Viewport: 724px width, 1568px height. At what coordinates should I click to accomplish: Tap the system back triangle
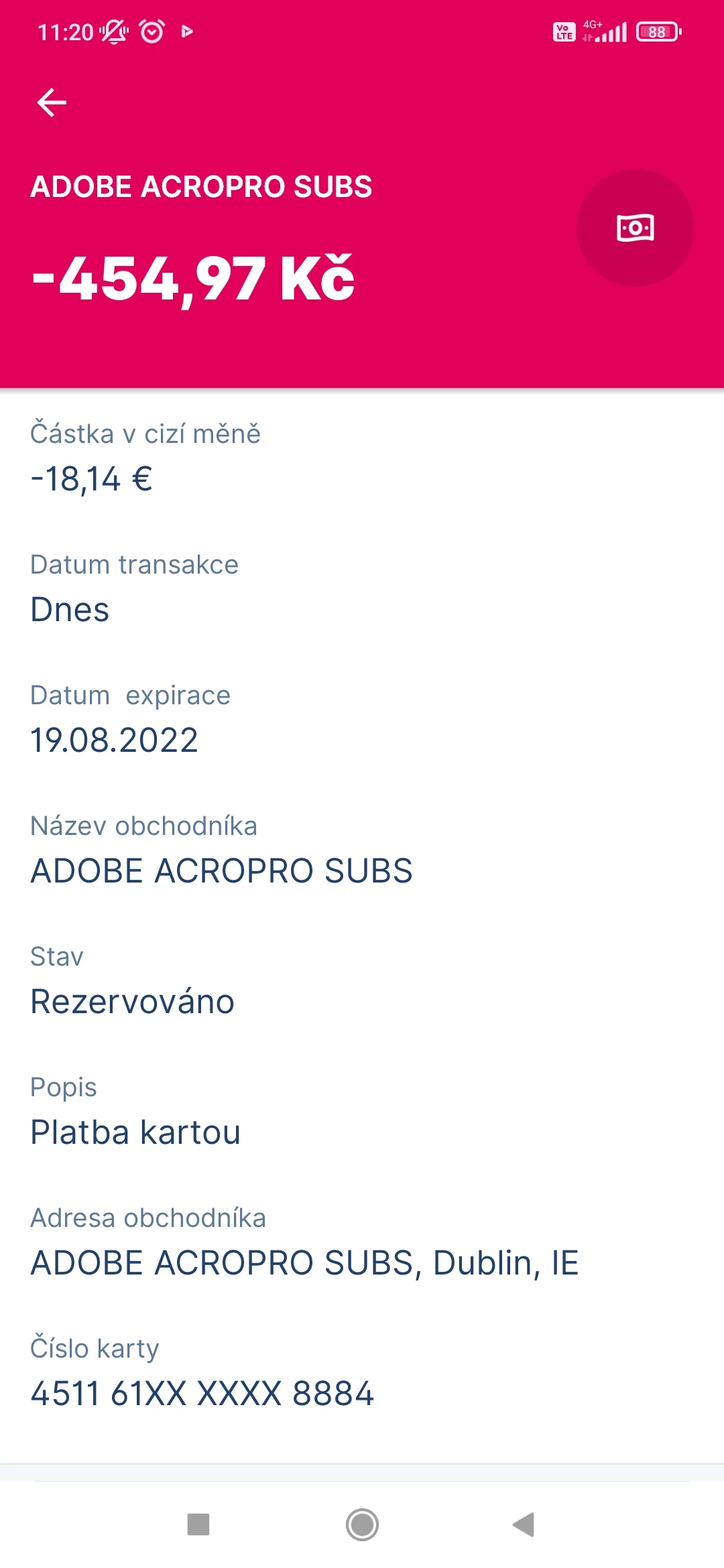point(524,1524)
